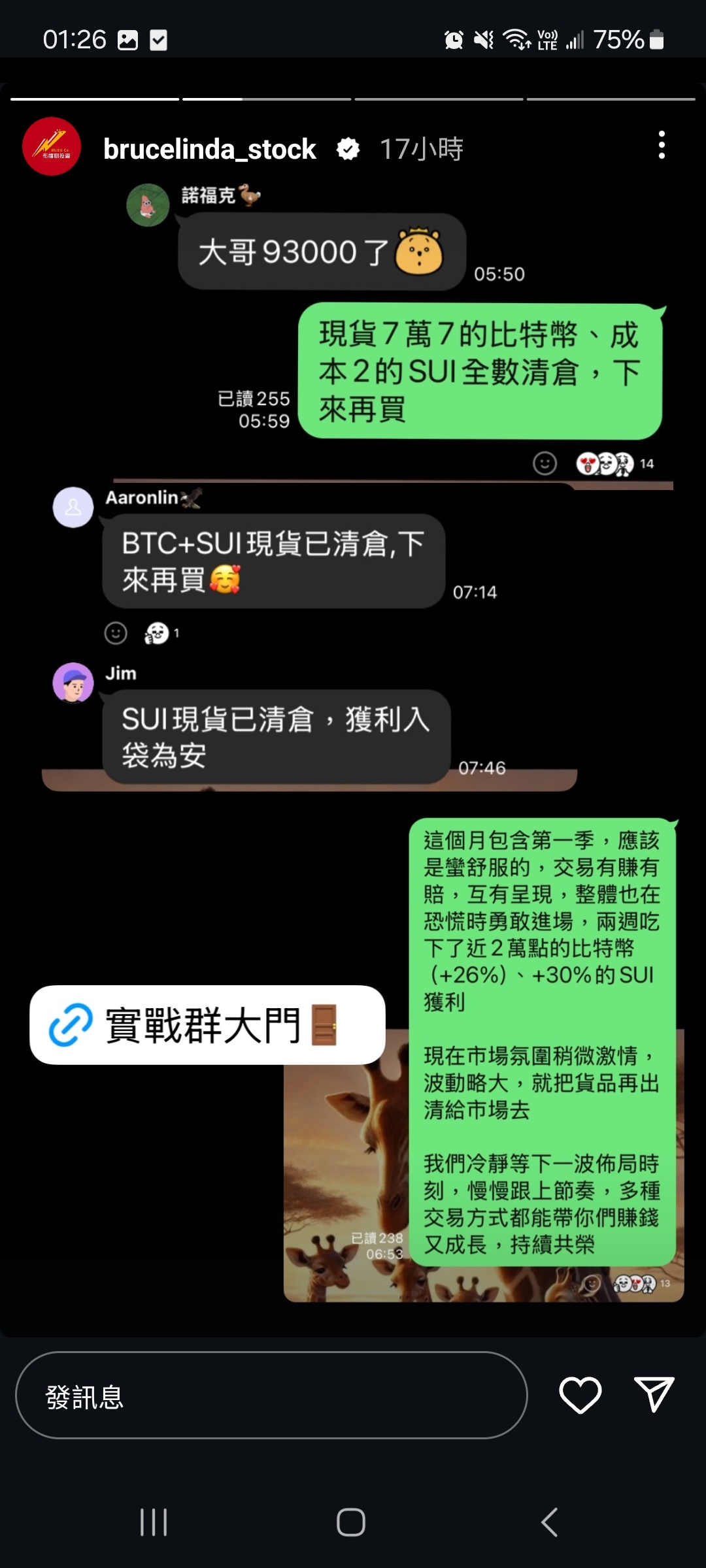
Task: Open recent apps from navigation bar
Action: click(x=154, y=1522)
